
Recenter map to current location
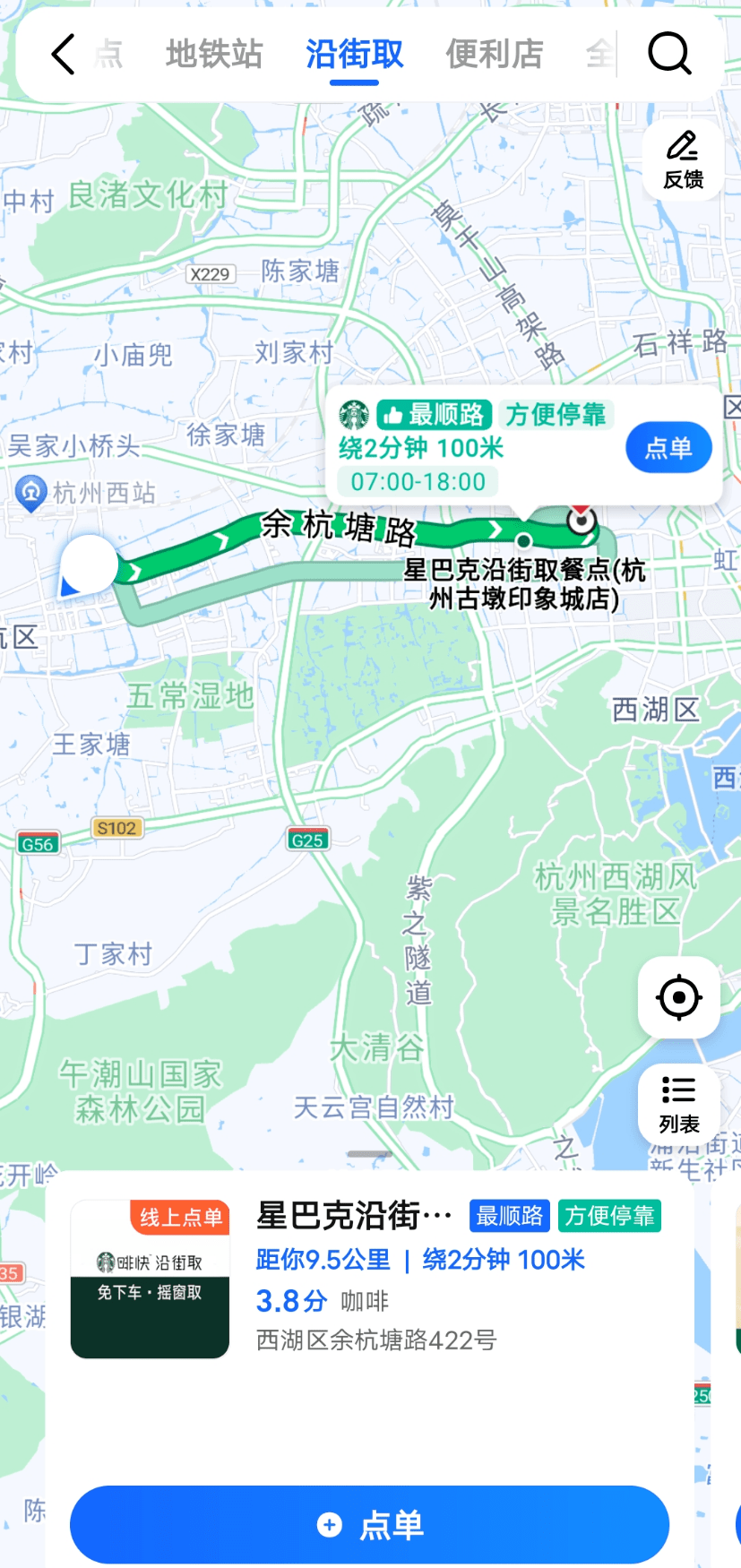click(678, 997)
